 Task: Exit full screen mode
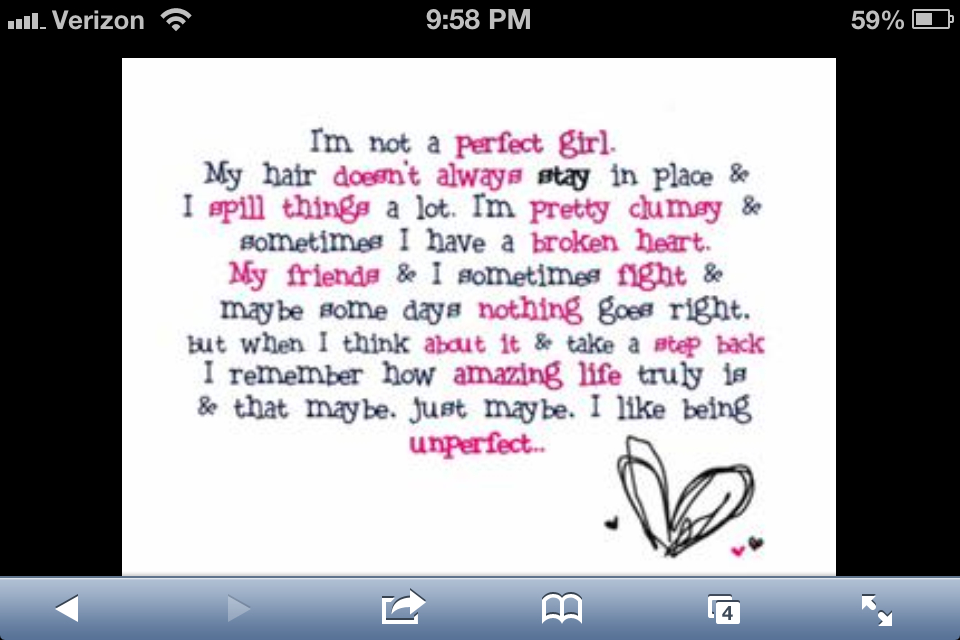point(876,608)
